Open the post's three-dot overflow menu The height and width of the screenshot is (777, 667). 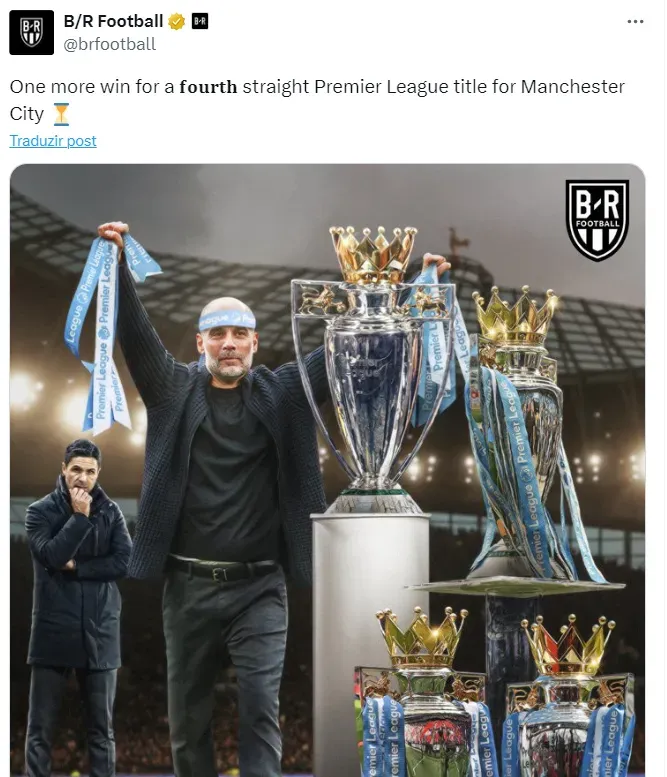635,21
